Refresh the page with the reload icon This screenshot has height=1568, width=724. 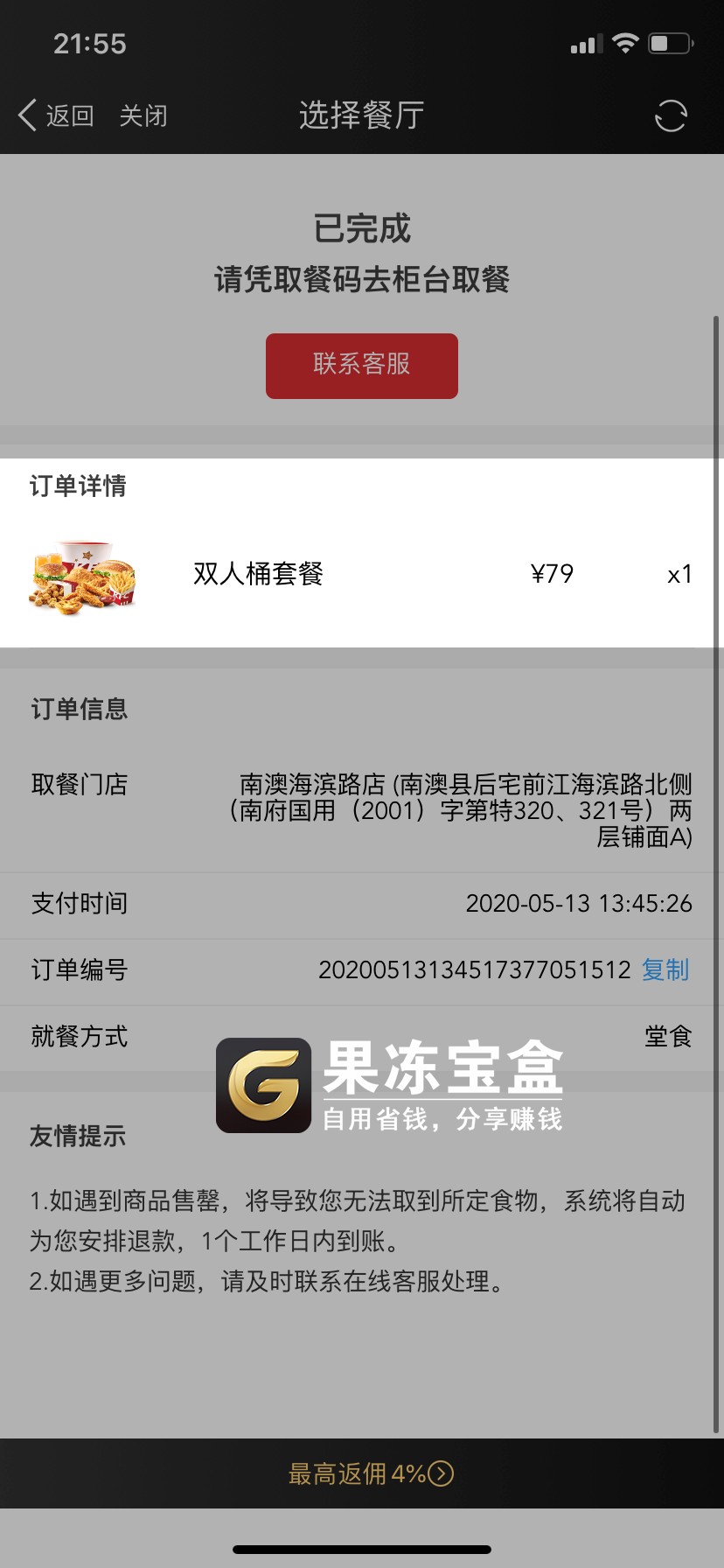tap(671, 115)
